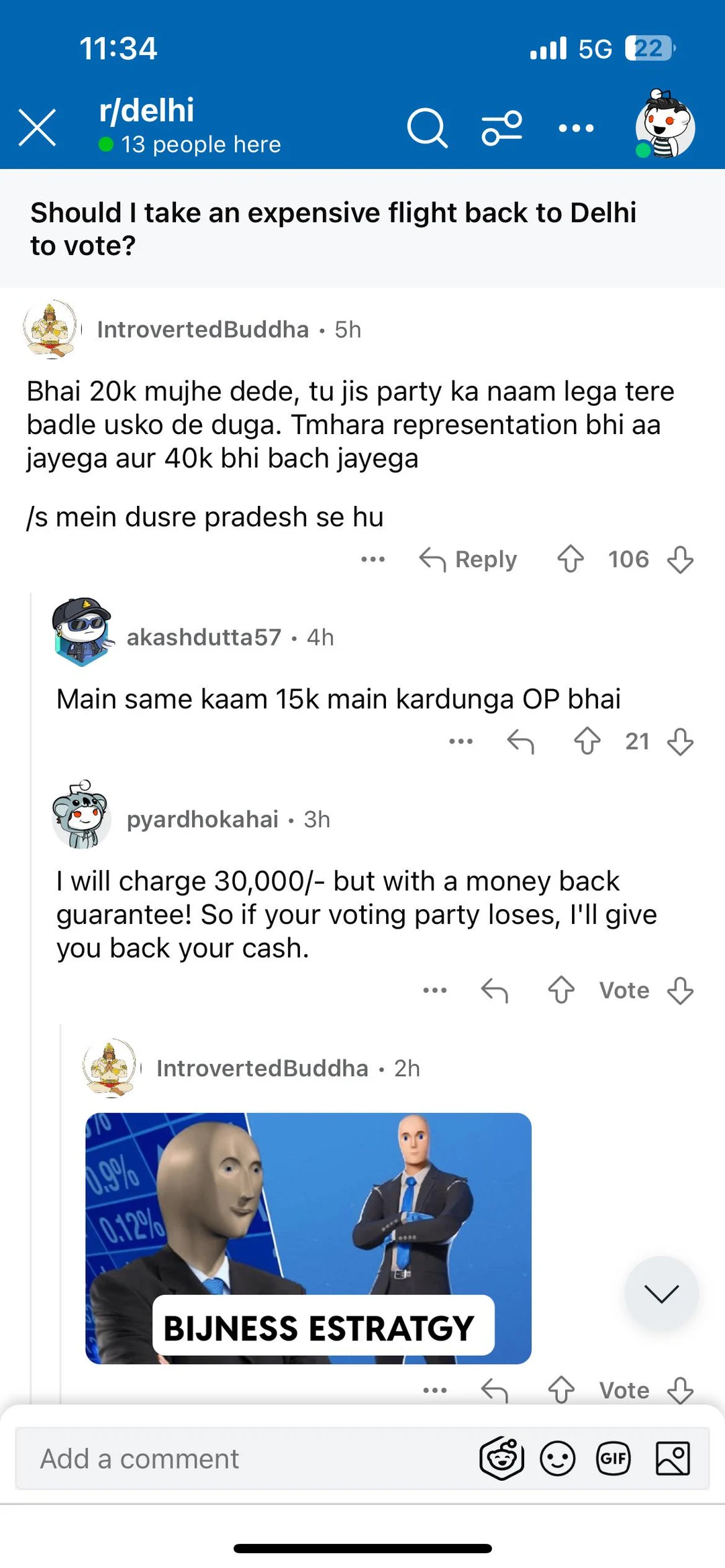Screen dimensions: 725x1568
Task: Upvote akashdutta57's comment
Action: click(x=587, y=741)
